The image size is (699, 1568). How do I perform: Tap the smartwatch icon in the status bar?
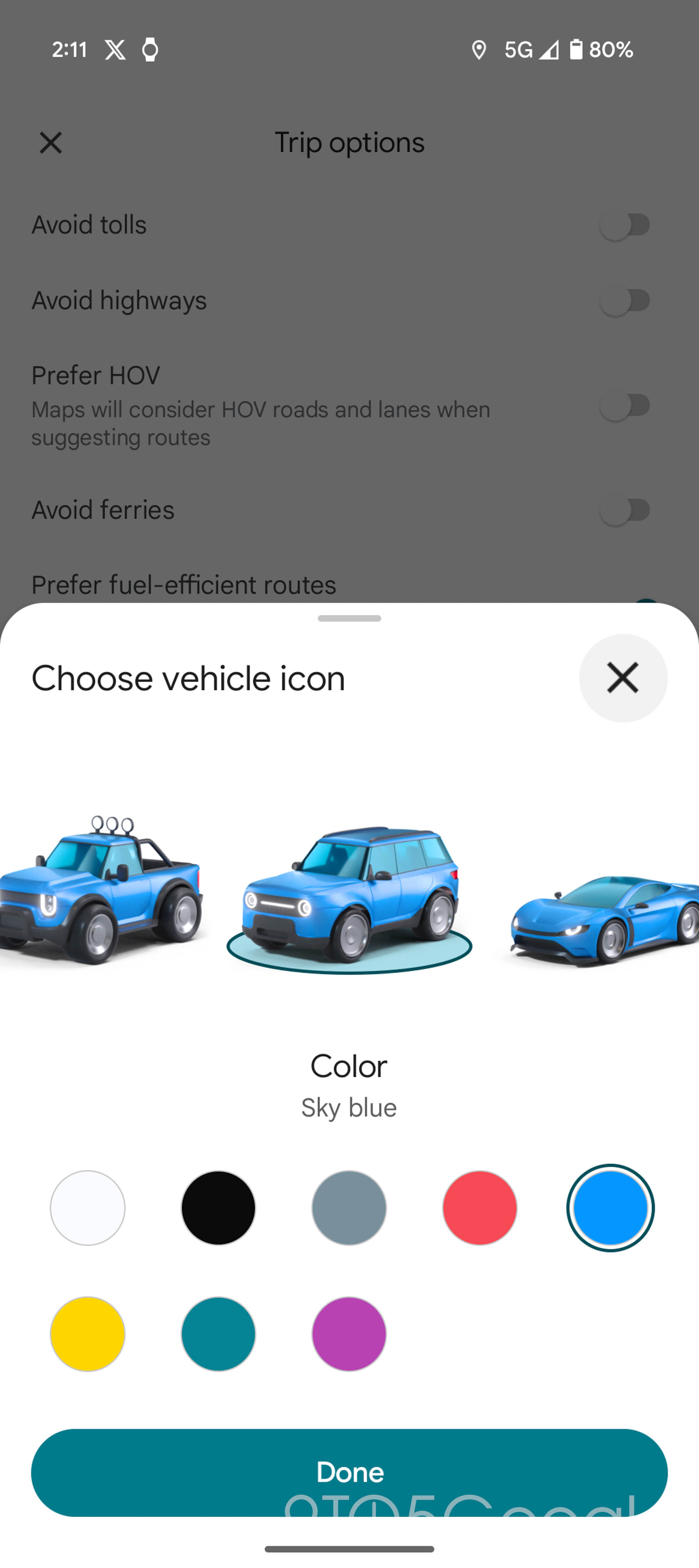tap(150, 50)
